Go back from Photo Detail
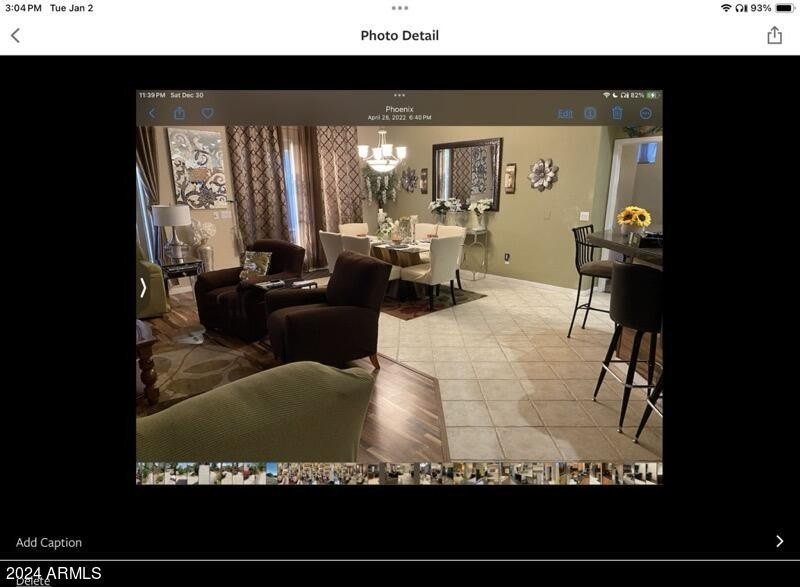This screenshot has height=587, width=800. click(15, 35)
